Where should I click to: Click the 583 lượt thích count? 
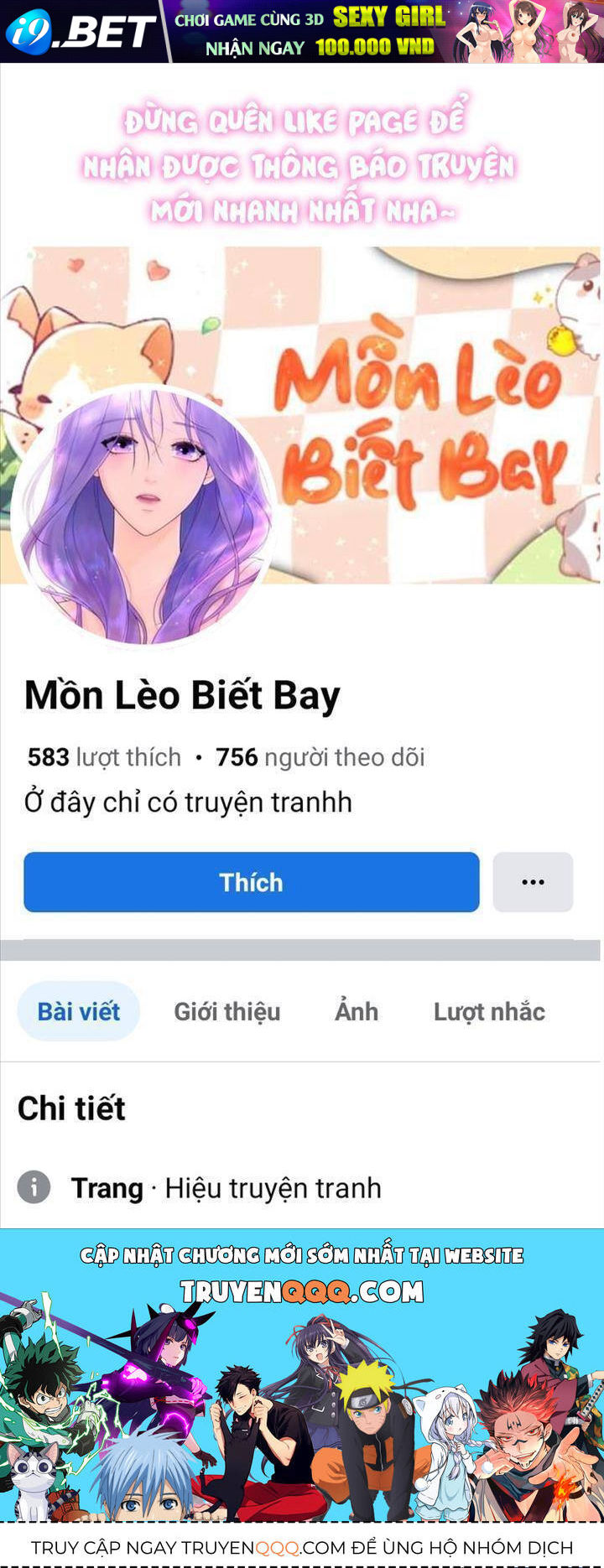pos(101,756)
